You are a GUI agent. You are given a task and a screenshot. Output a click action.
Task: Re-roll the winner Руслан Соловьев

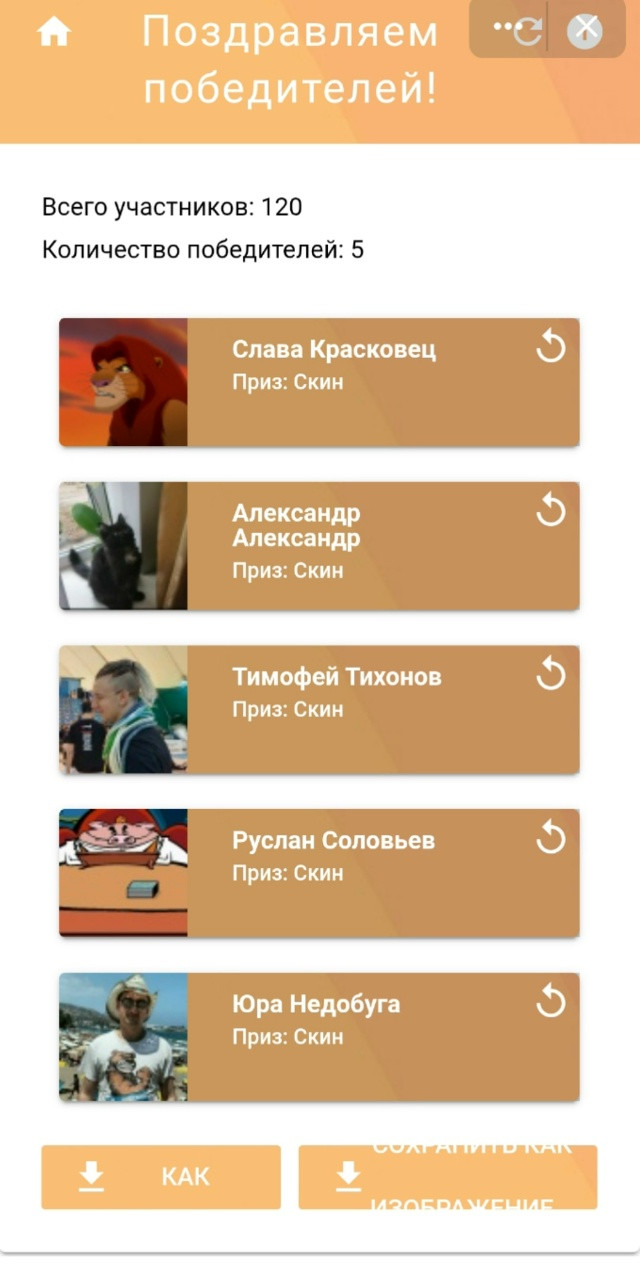point(551,839)
